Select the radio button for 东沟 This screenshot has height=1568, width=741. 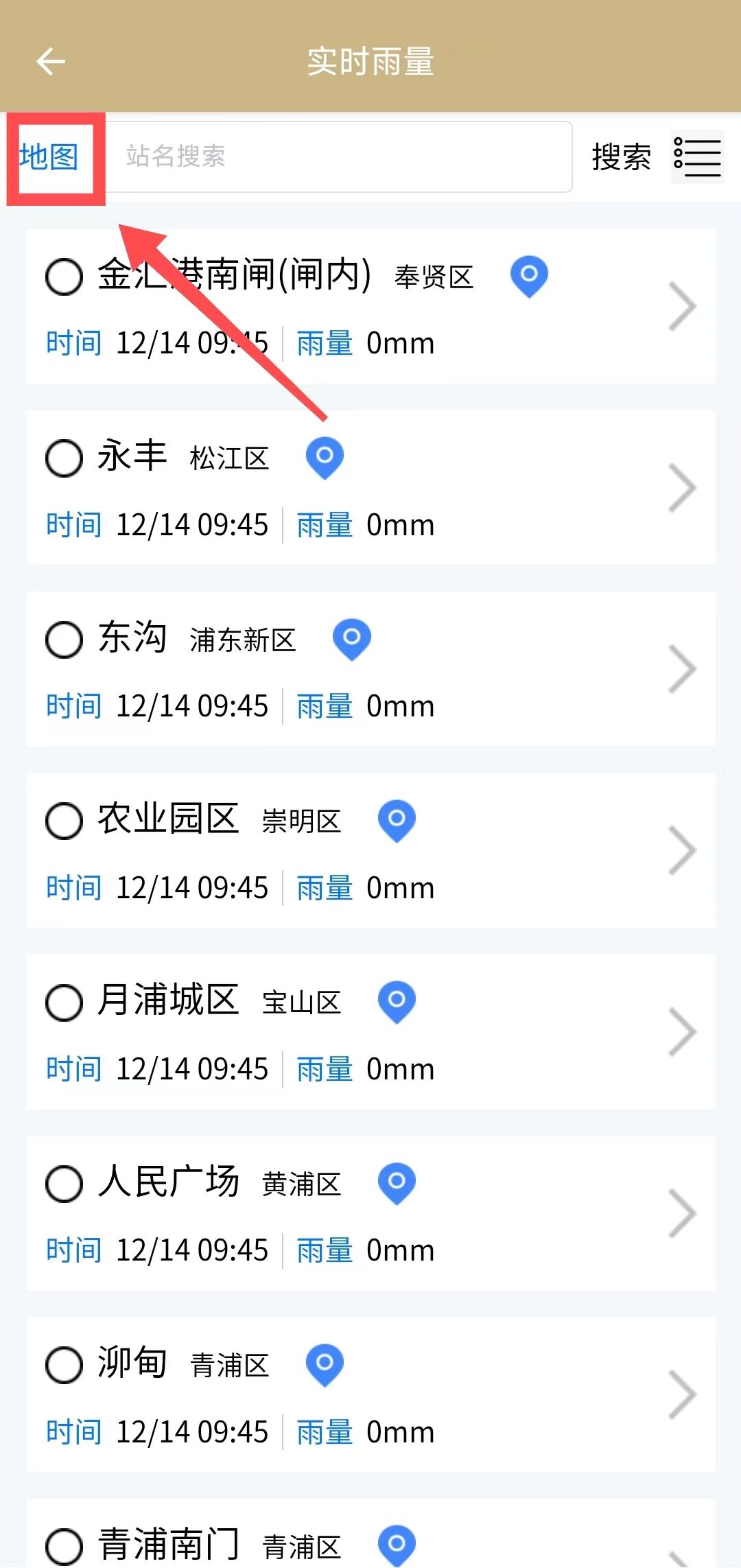click(x=64, y=640)
